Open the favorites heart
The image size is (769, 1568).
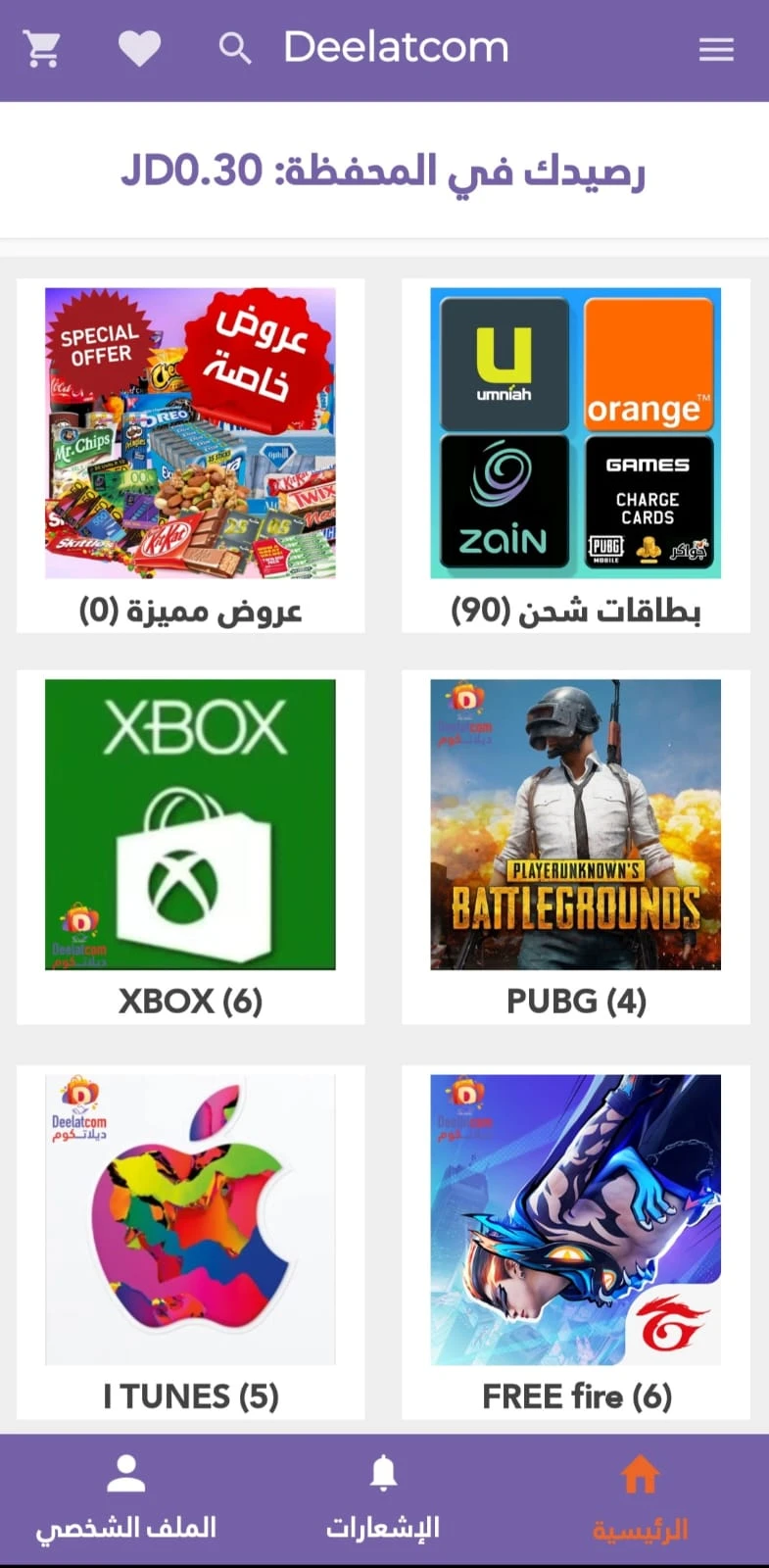139,49
